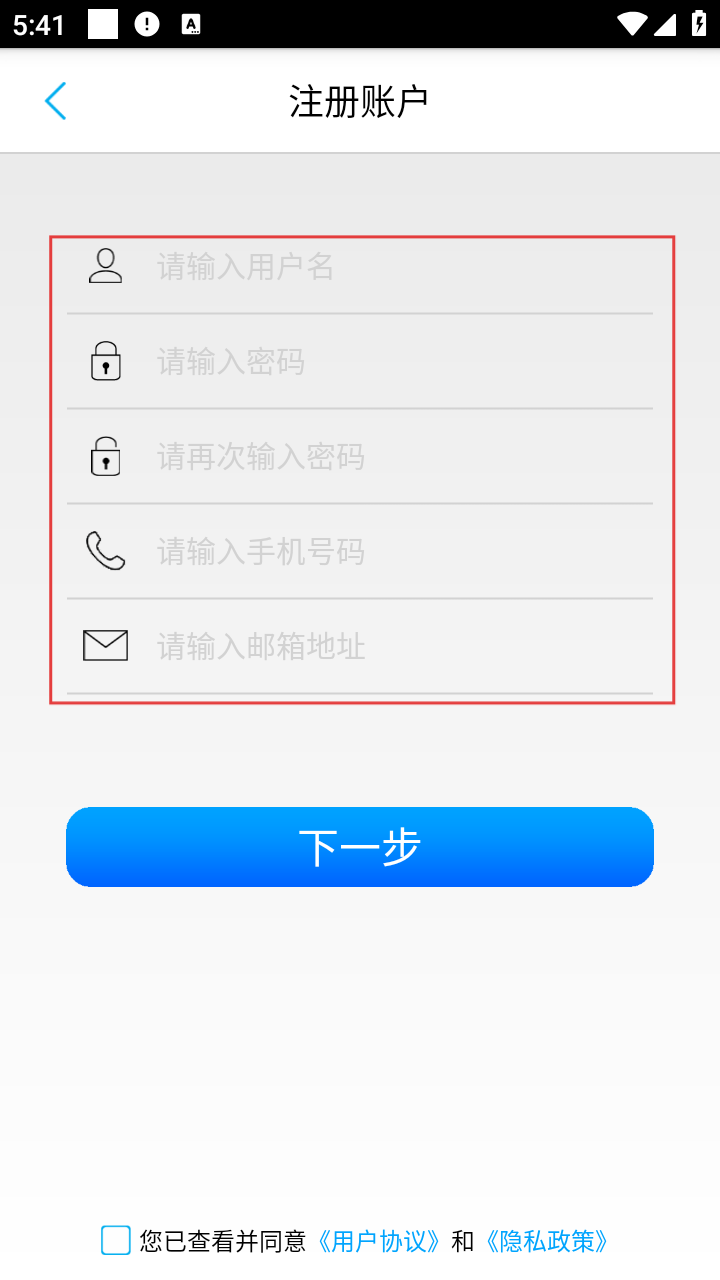Viewport: 720px width, 1280px height.
Task: Check the agreement checkbox
Action: 116,1241
